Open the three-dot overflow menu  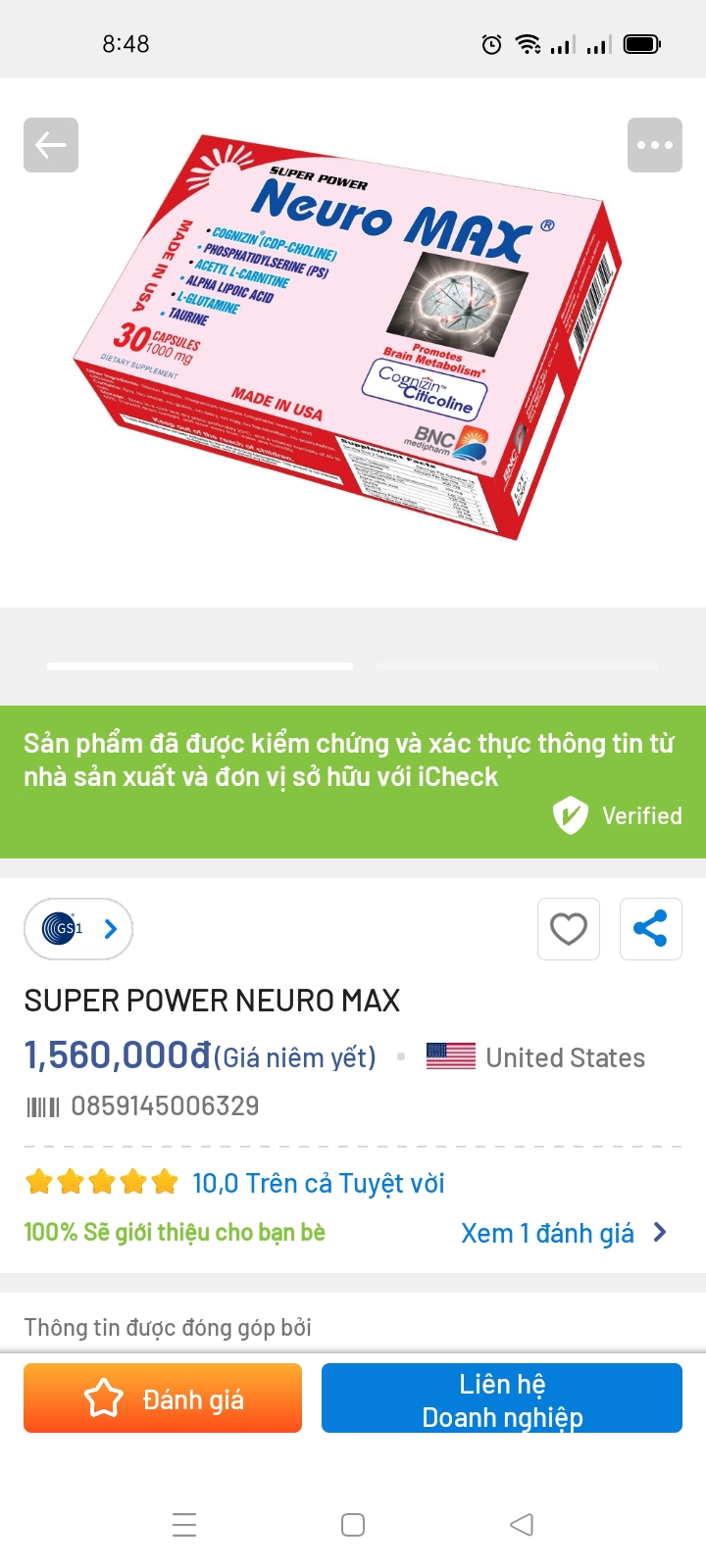coord(654,145)
